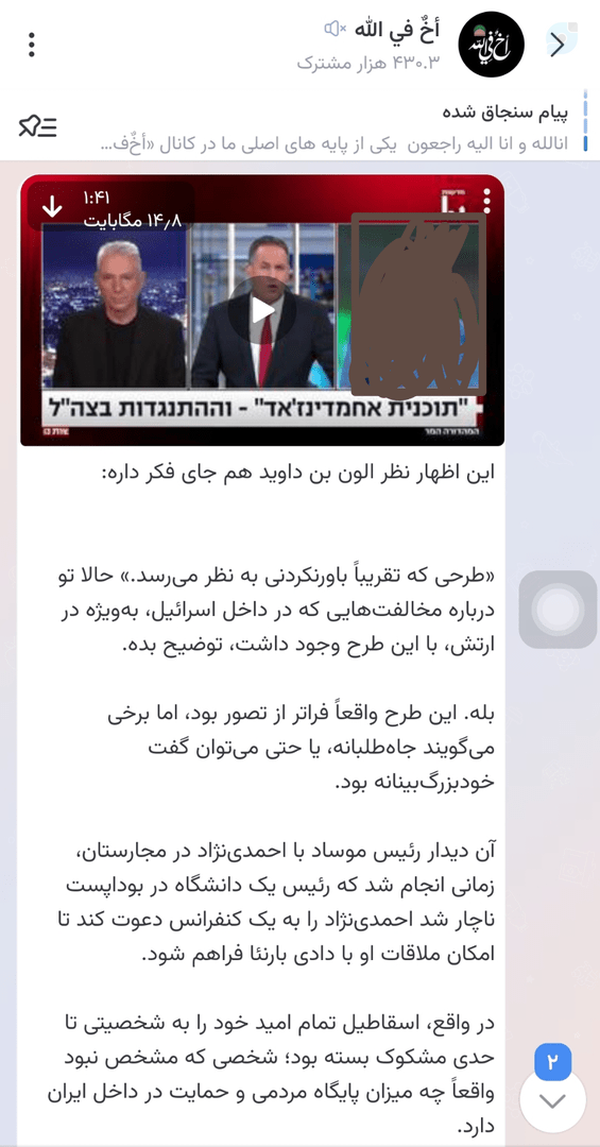This screenshot has height=1147, width=600.
Task: Tap the floating assistive touch button
Action: point(558,609)
